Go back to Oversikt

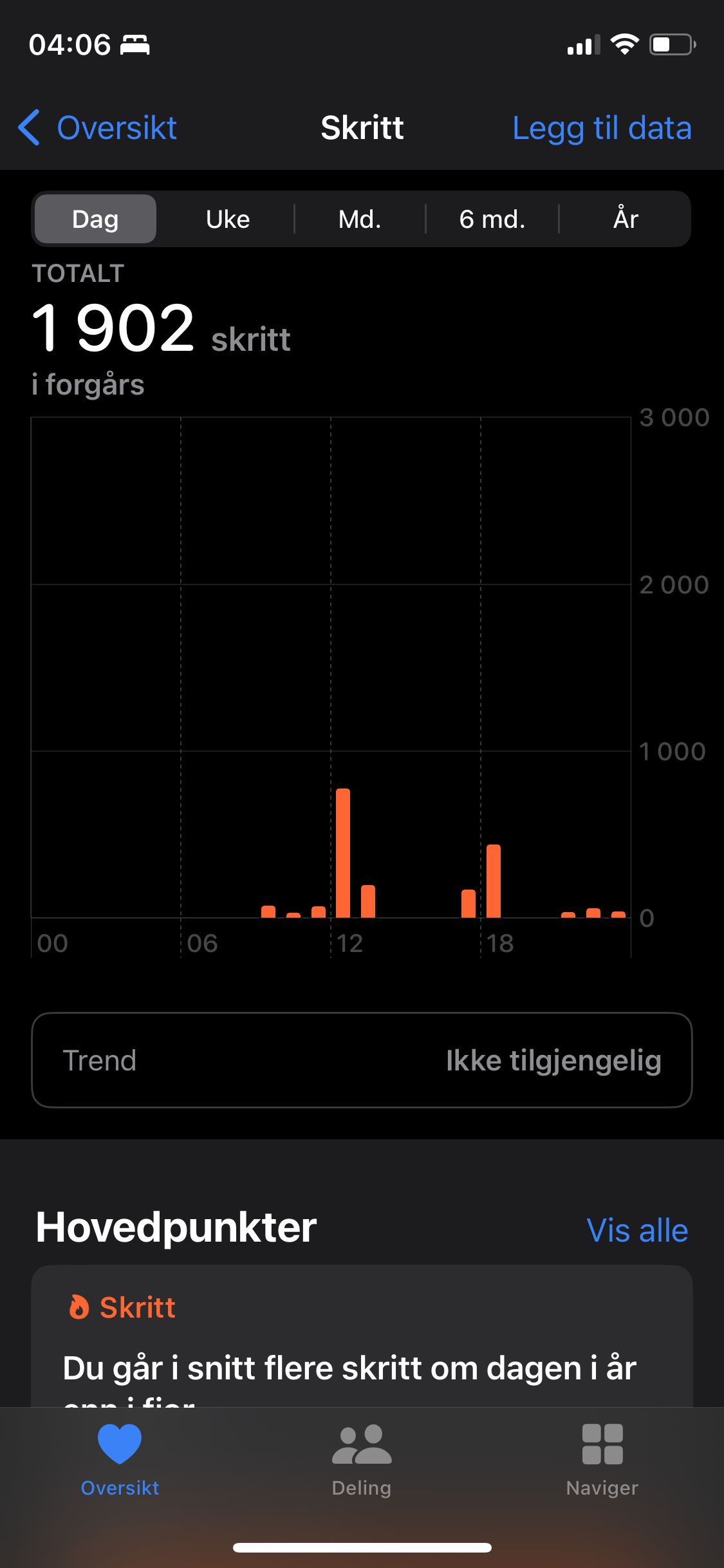(x=98, y=127)
